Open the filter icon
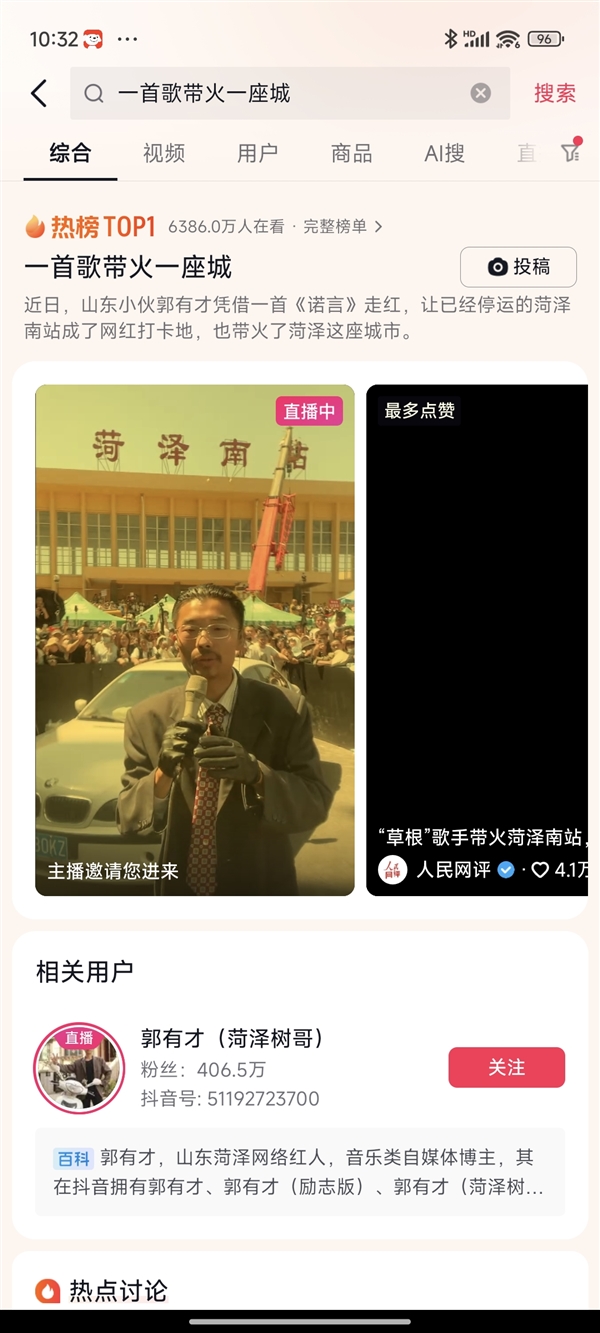The height and width of the screenshot is (1333, 600). (x=571, y=152)
